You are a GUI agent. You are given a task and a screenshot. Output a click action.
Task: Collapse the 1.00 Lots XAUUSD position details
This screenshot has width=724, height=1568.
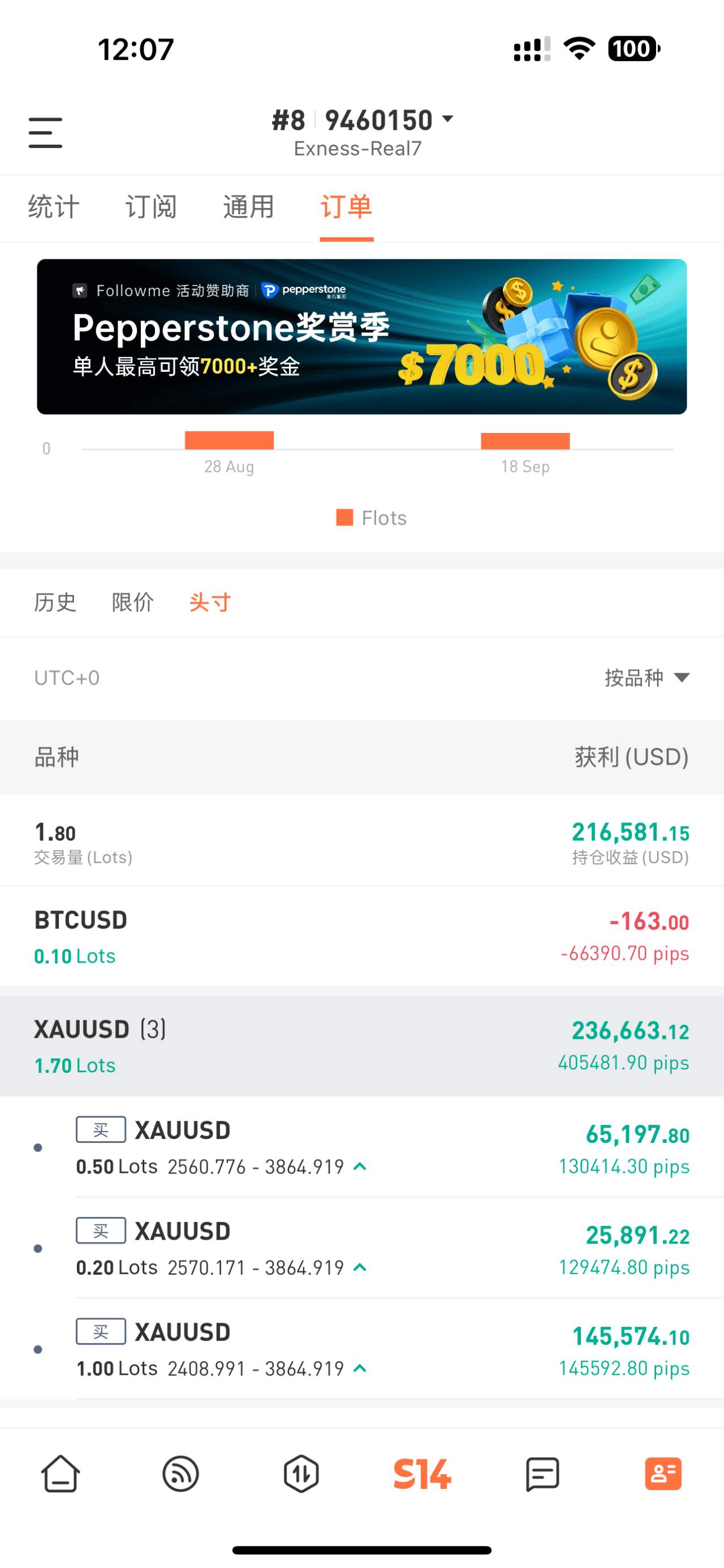360,1368
